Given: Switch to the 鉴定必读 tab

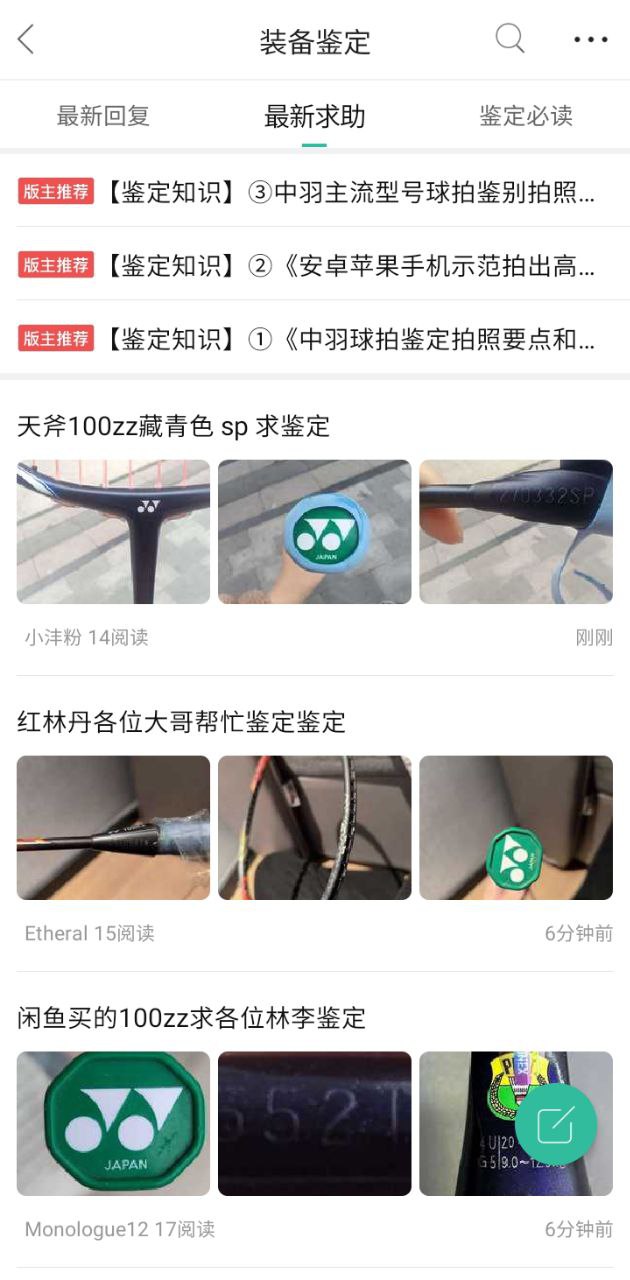Looking at the screenshot, I should pyautogui.click(x=525, y=116).
